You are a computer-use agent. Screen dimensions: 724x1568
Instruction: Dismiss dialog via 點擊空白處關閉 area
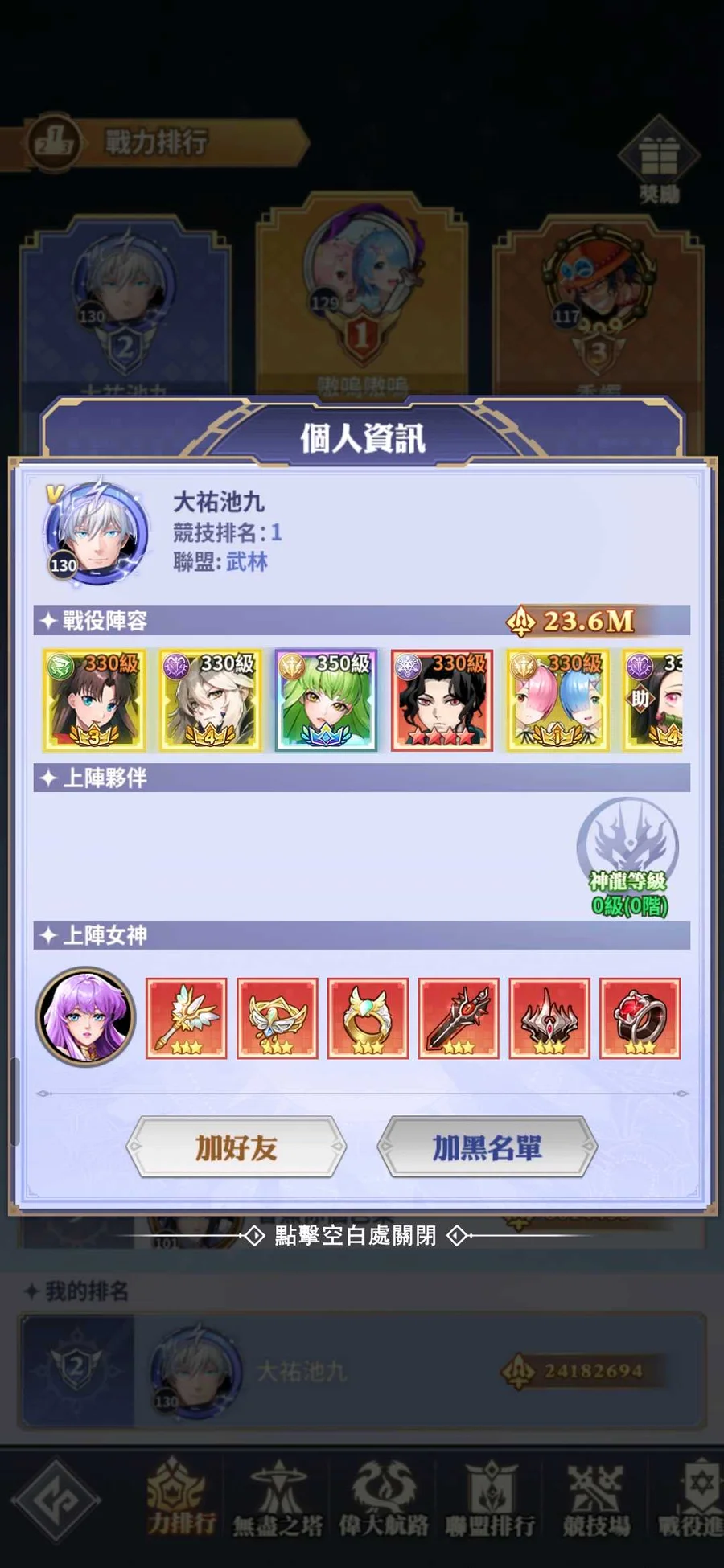coord(356,1235)
